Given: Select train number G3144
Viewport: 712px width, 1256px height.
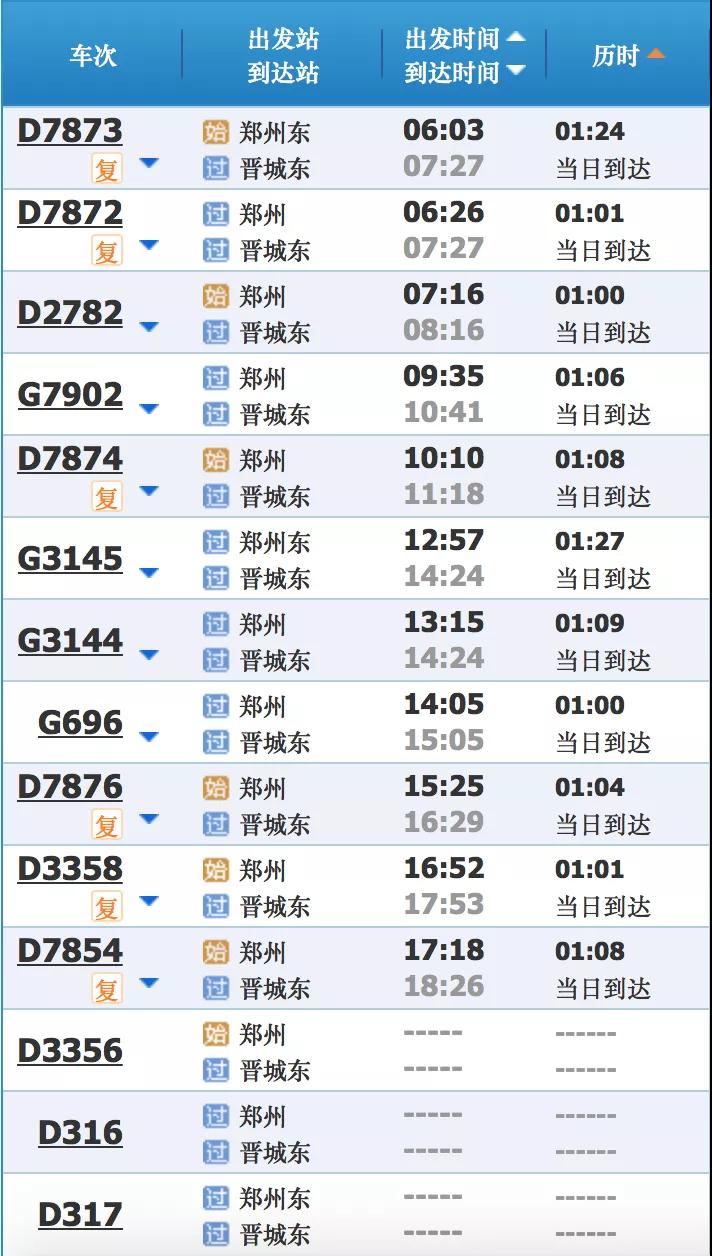Looking at the screenshot, I should click(70, 641).
